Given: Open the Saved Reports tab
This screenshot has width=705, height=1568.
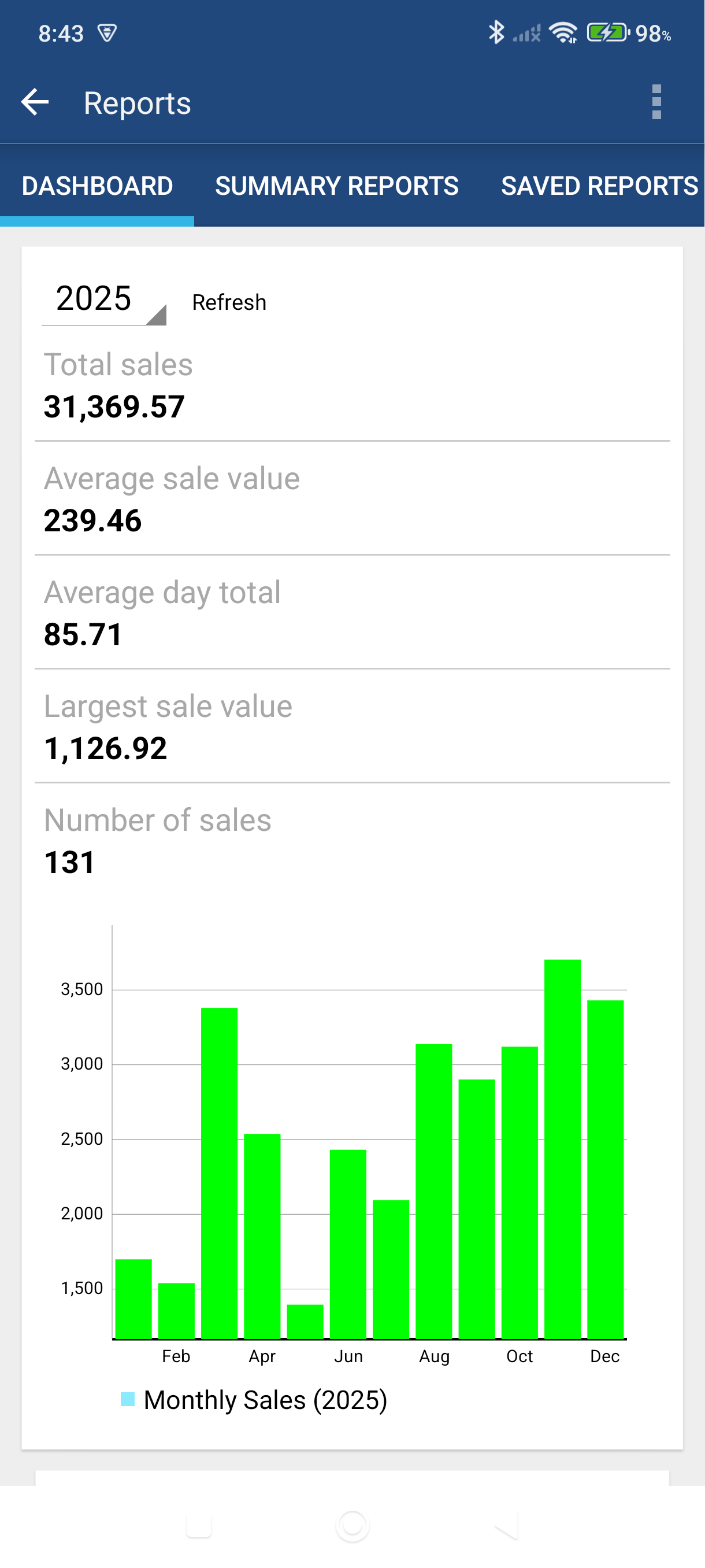Looking at the screenshot, I should pos(599,186).
